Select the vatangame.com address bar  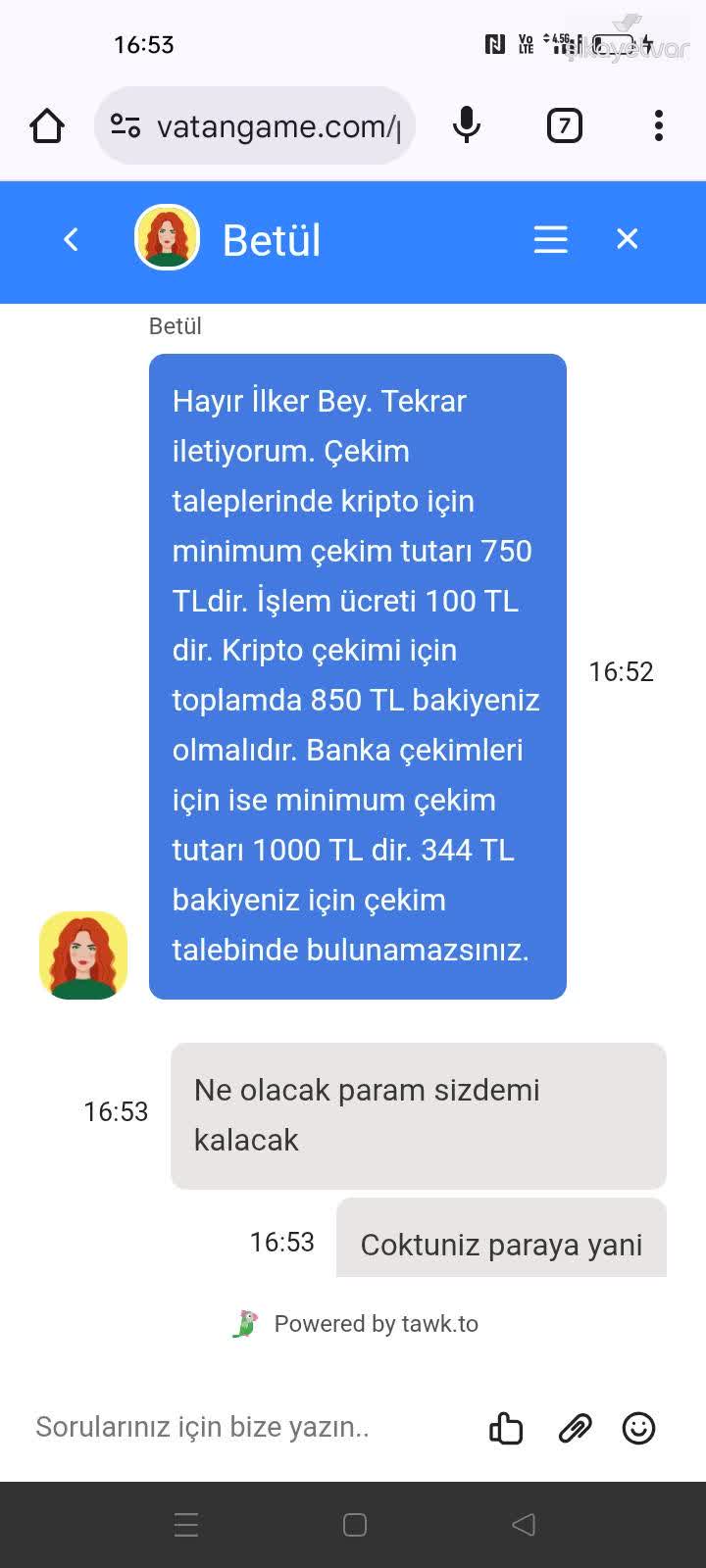pyautogui.click(x=278, y=126)
